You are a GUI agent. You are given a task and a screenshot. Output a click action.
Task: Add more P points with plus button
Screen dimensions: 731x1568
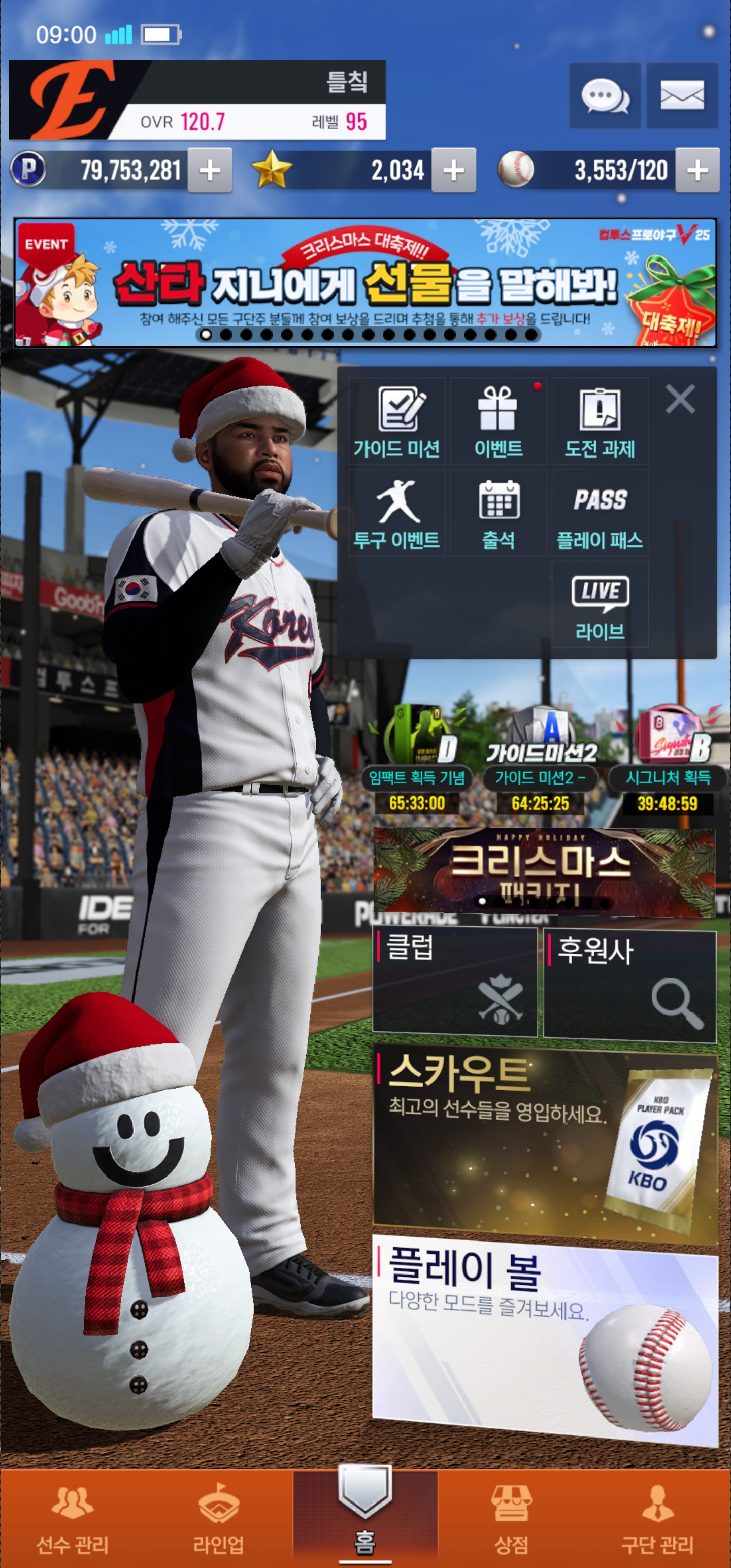pos(210,171)
